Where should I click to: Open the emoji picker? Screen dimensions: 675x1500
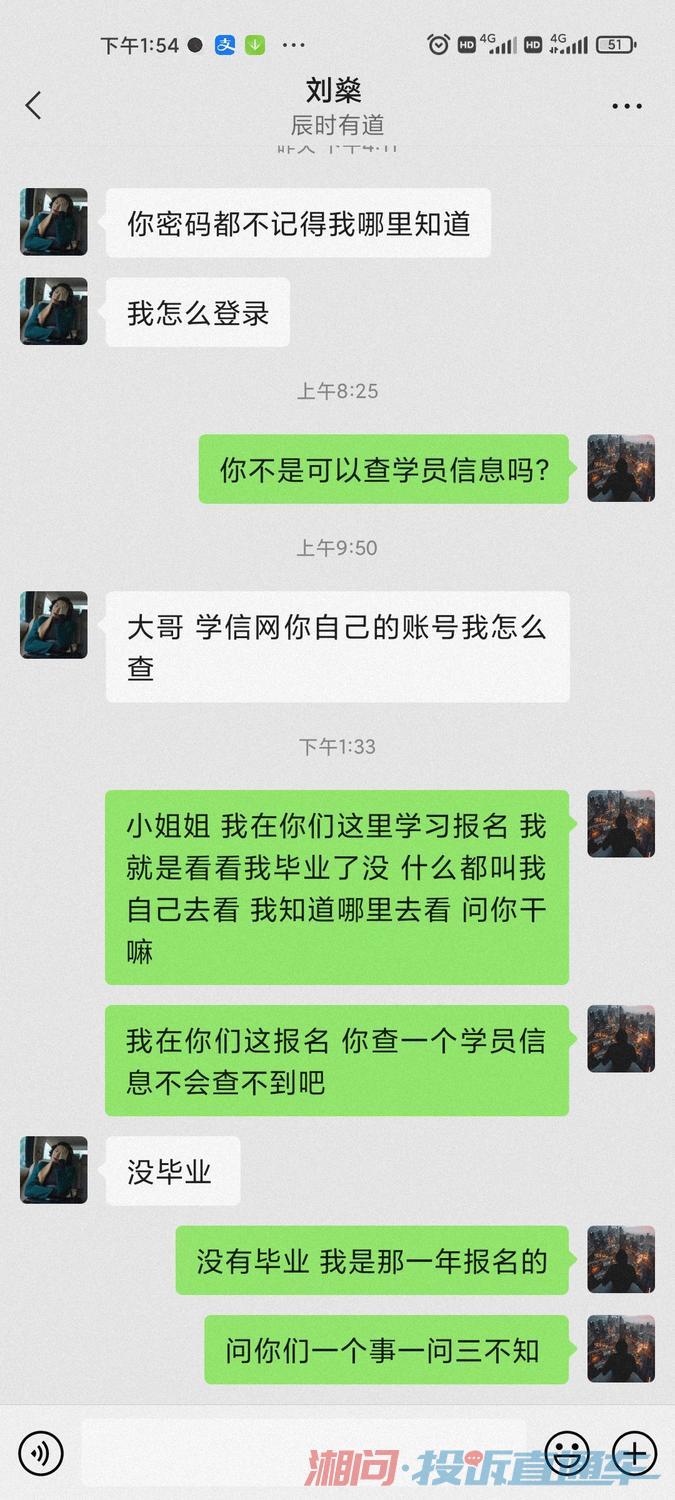tap(567, 1452)
